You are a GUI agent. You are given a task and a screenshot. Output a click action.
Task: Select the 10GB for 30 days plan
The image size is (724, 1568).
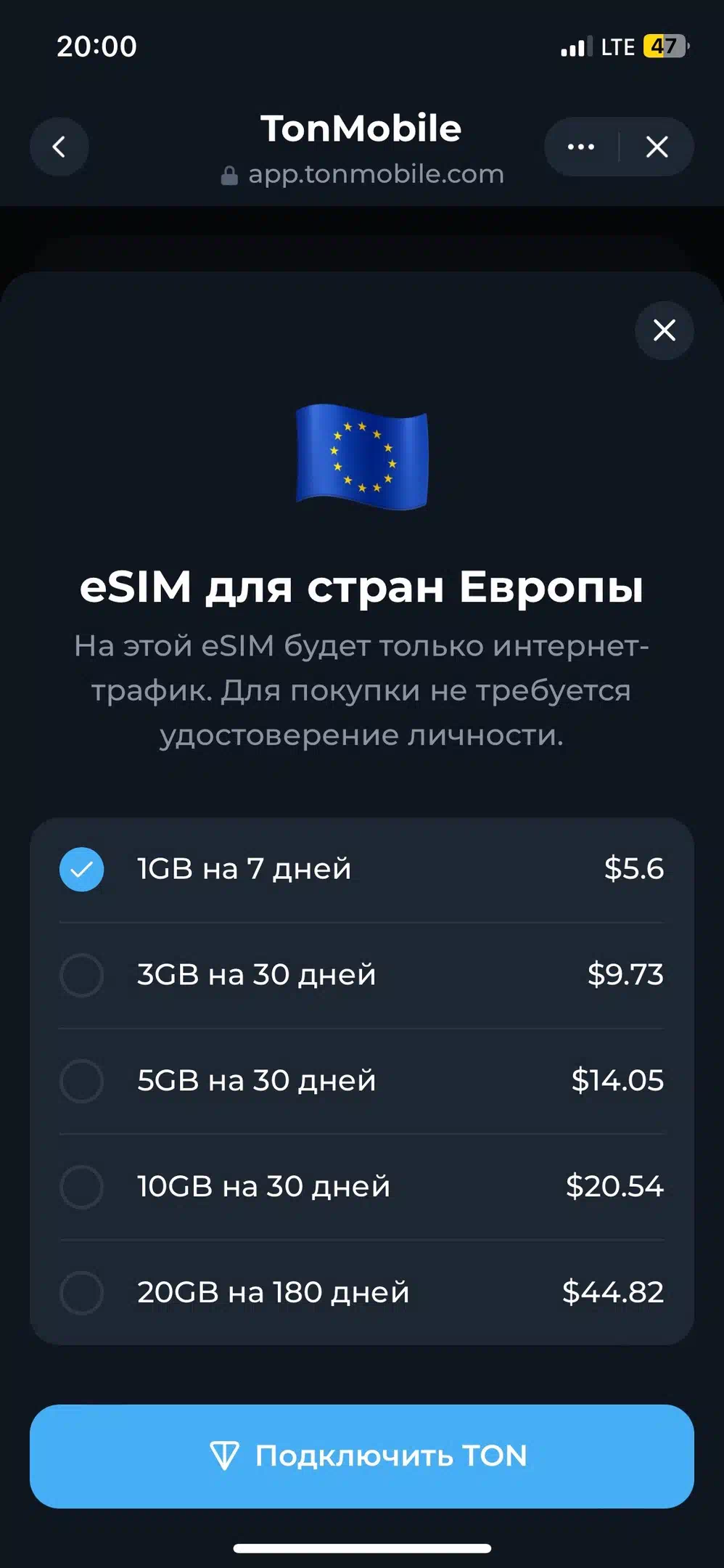coord(362,1187)
